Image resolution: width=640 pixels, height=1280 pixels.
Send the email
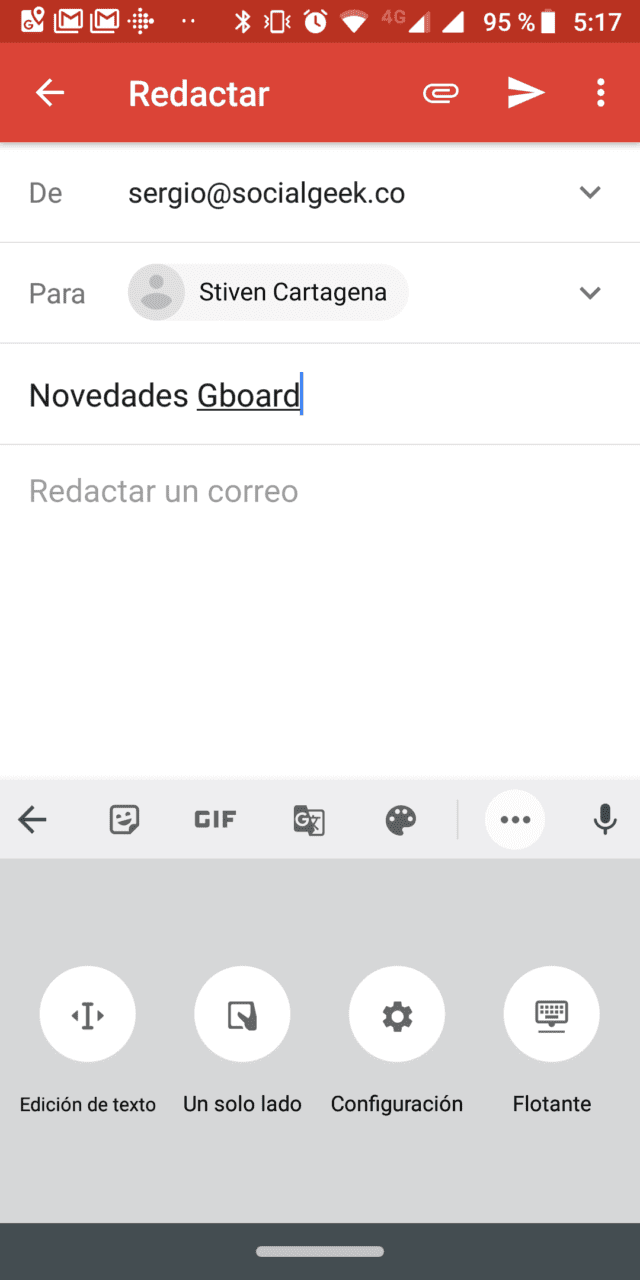tap(525, 93)
